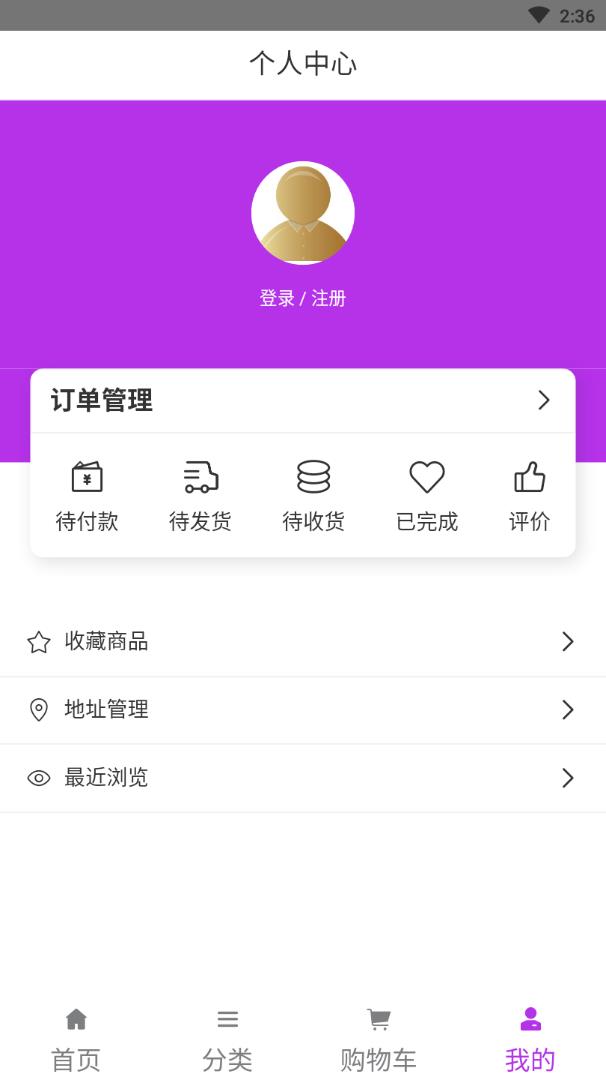View 待收货 orders awaiting receipt
The image size is (606, 1080).
click(313, 496)
